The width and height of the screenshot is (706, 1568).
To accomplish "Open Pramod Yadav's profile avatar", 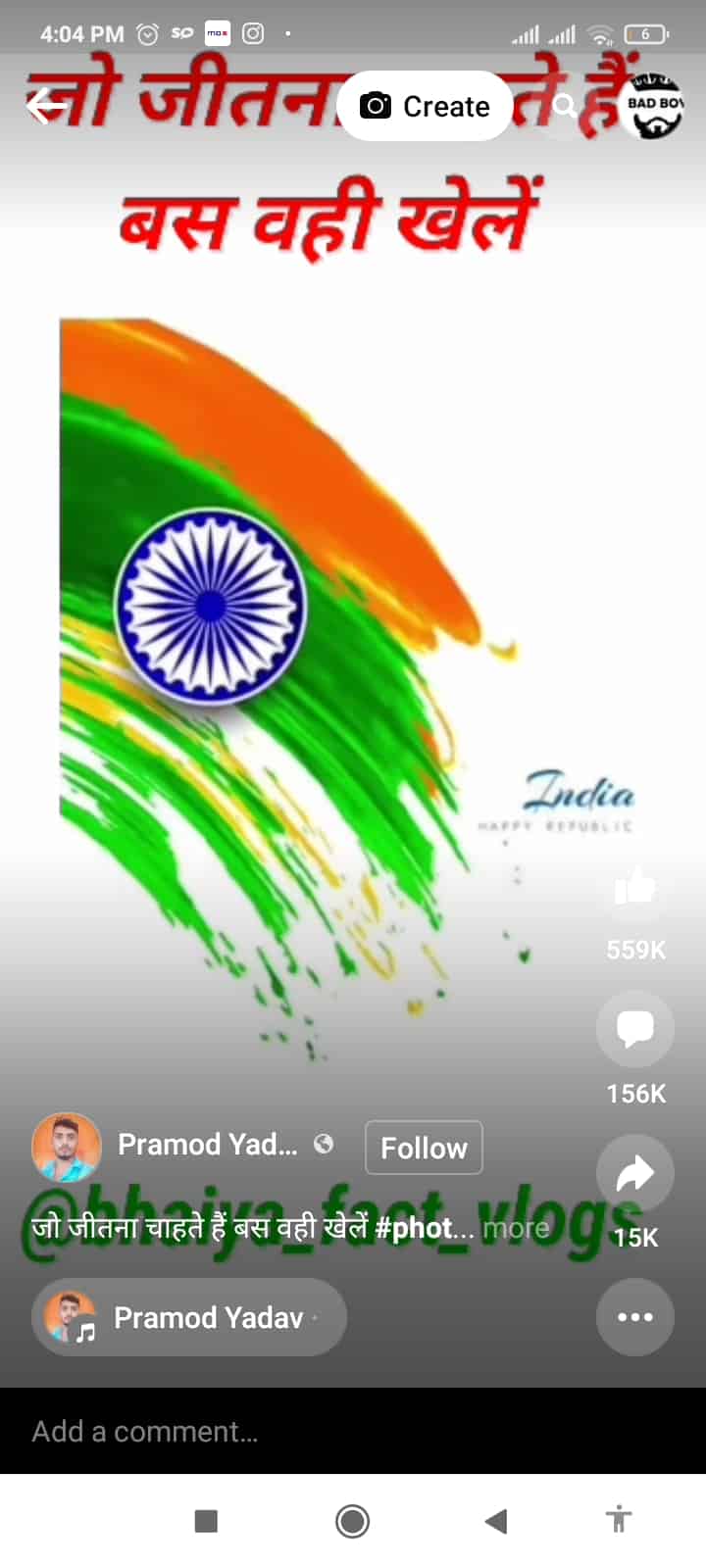I will [x=67, y=1147].
